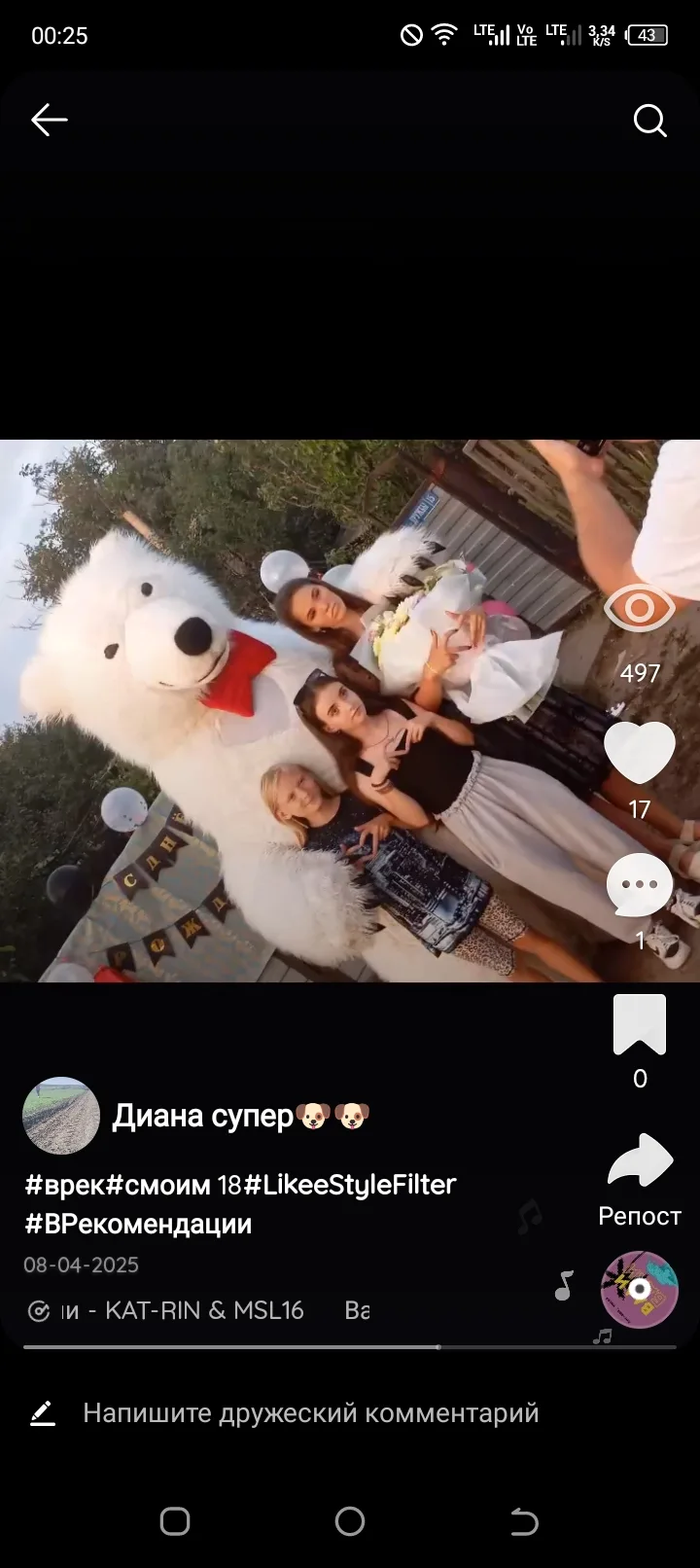700x1568 pixels.
Task: Tap the Репост share arrow
Action: [640, 1160]
